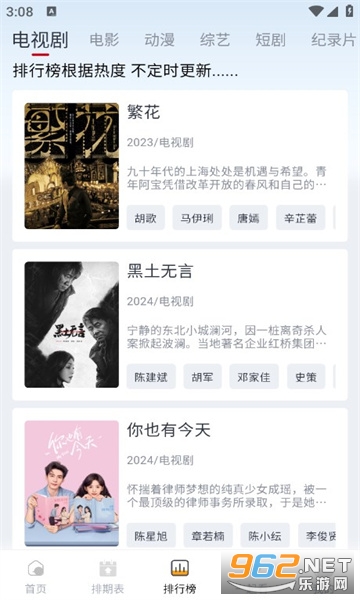The width and height of the screenshot is (360, 600).
Task: Switch to the 动漫 tab
Action: point(160,40)
